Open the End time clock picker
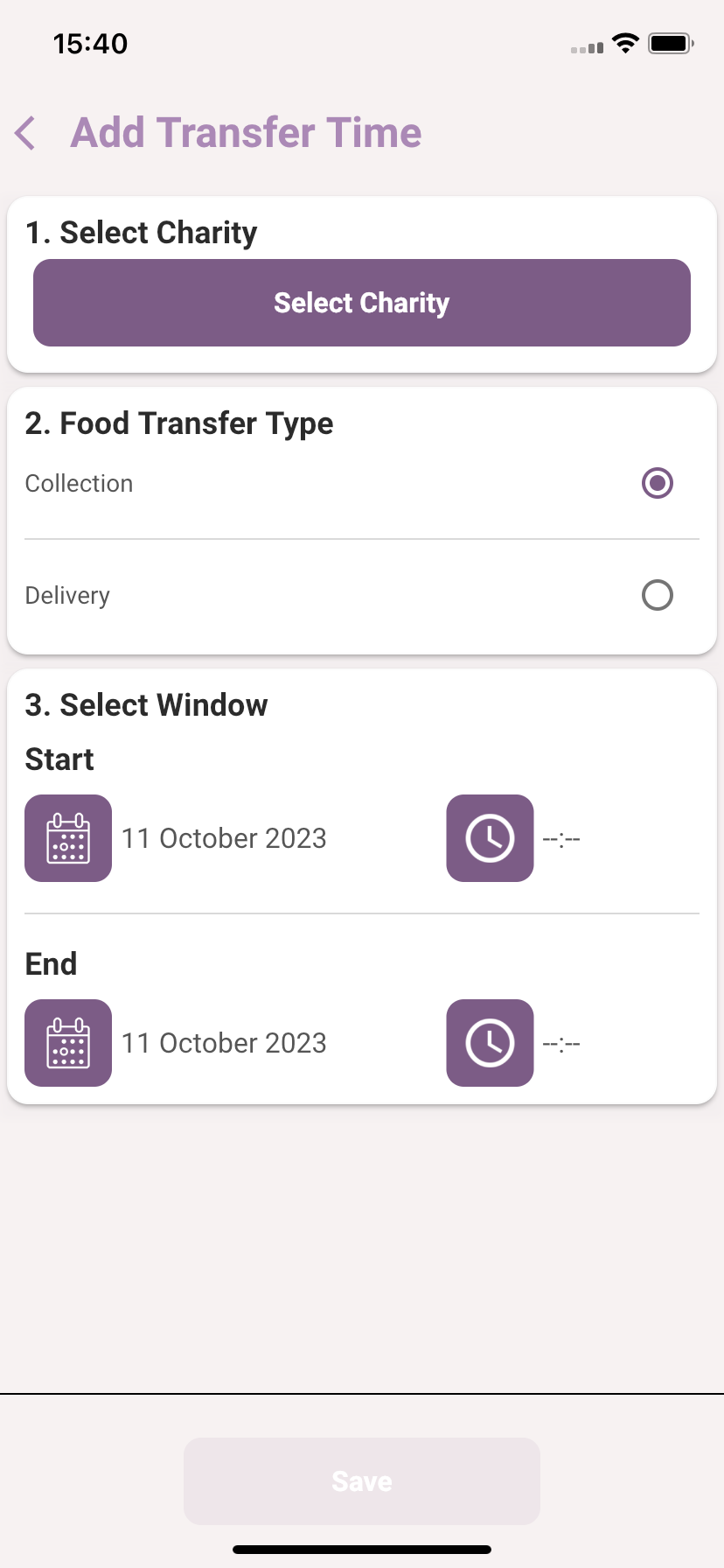 click(x=490, y=1043)
